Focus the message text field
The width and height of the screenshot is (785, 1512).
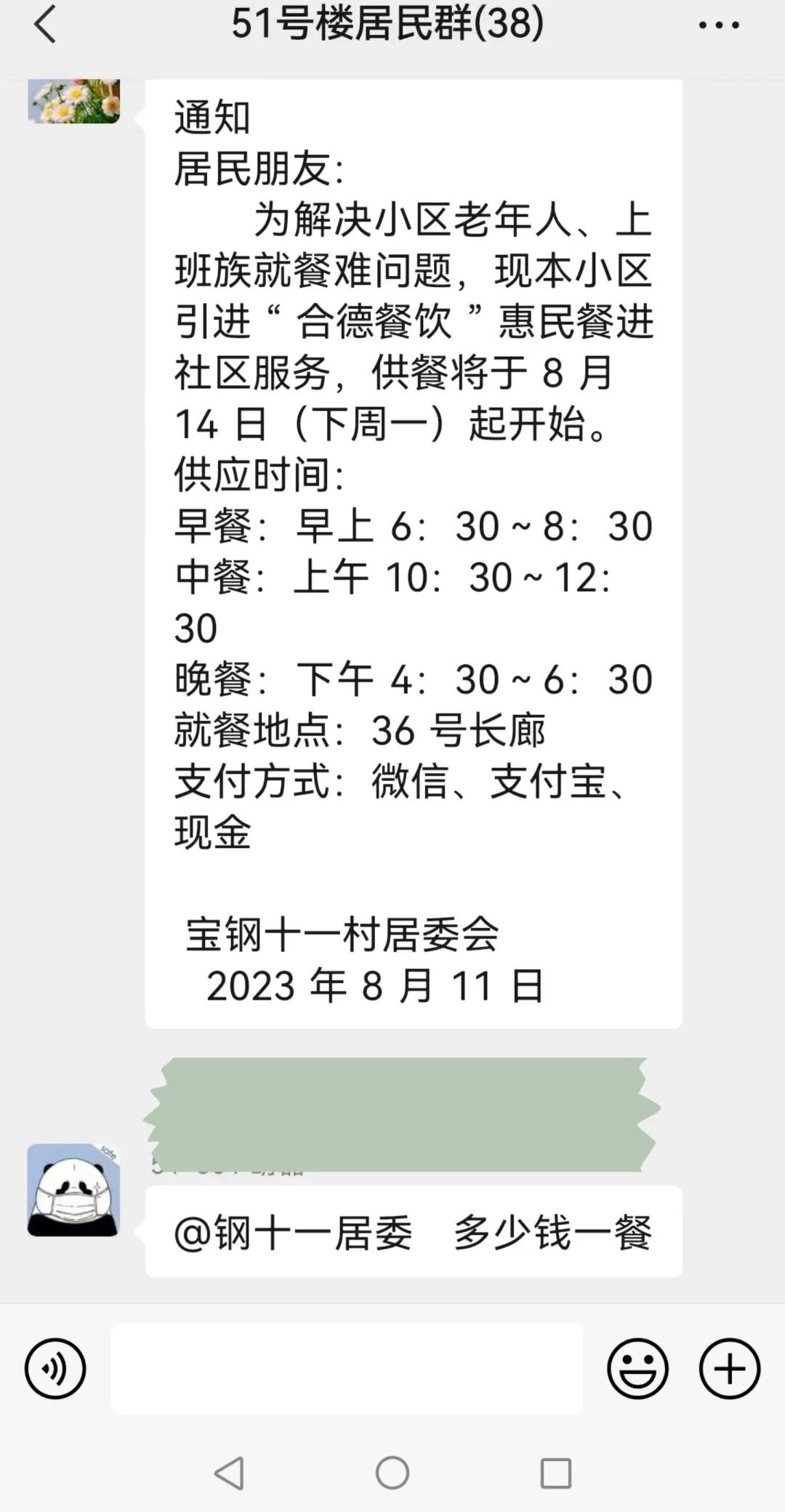point(346,1369)
